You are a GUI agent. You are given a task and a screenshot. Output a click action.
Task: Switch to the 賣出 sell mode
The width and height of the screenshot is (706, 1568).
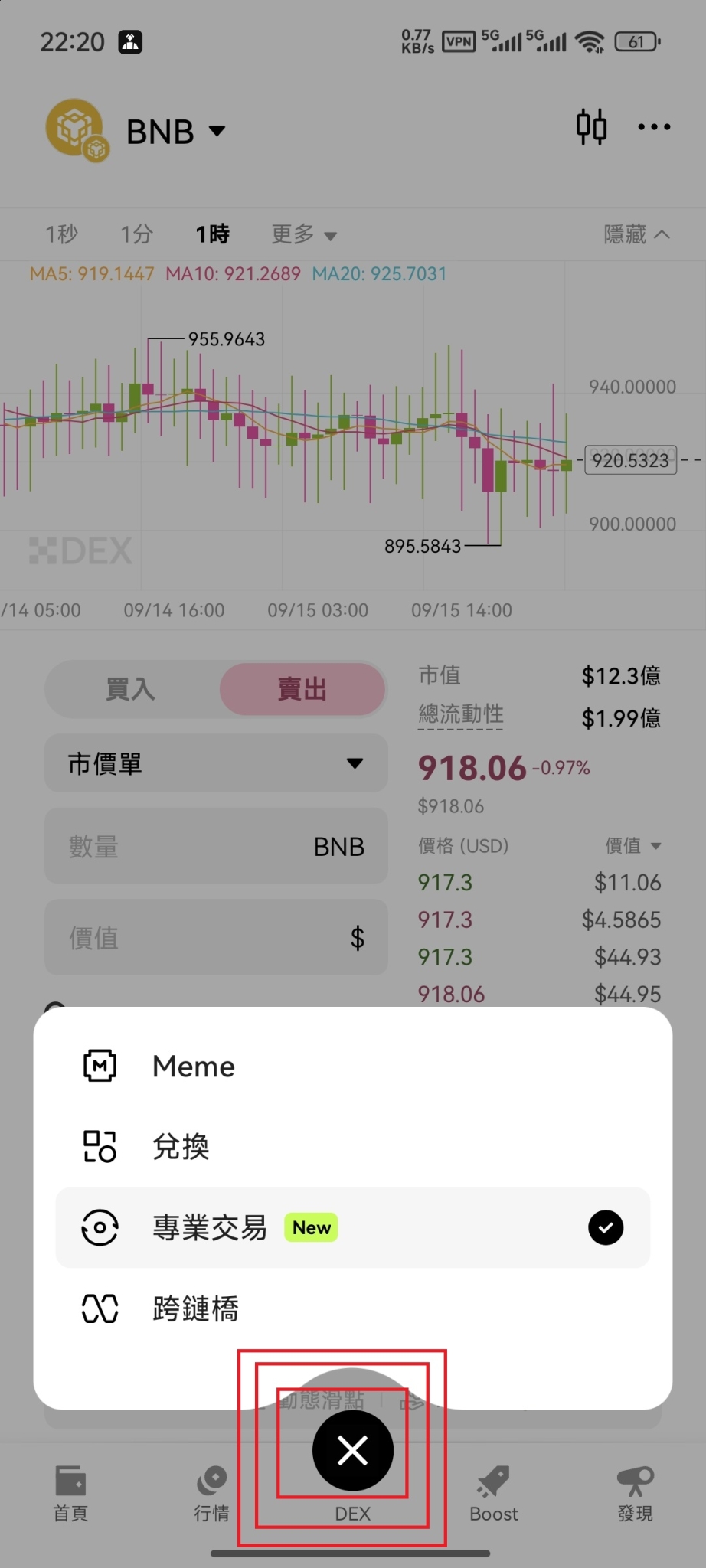pos(302,689)
